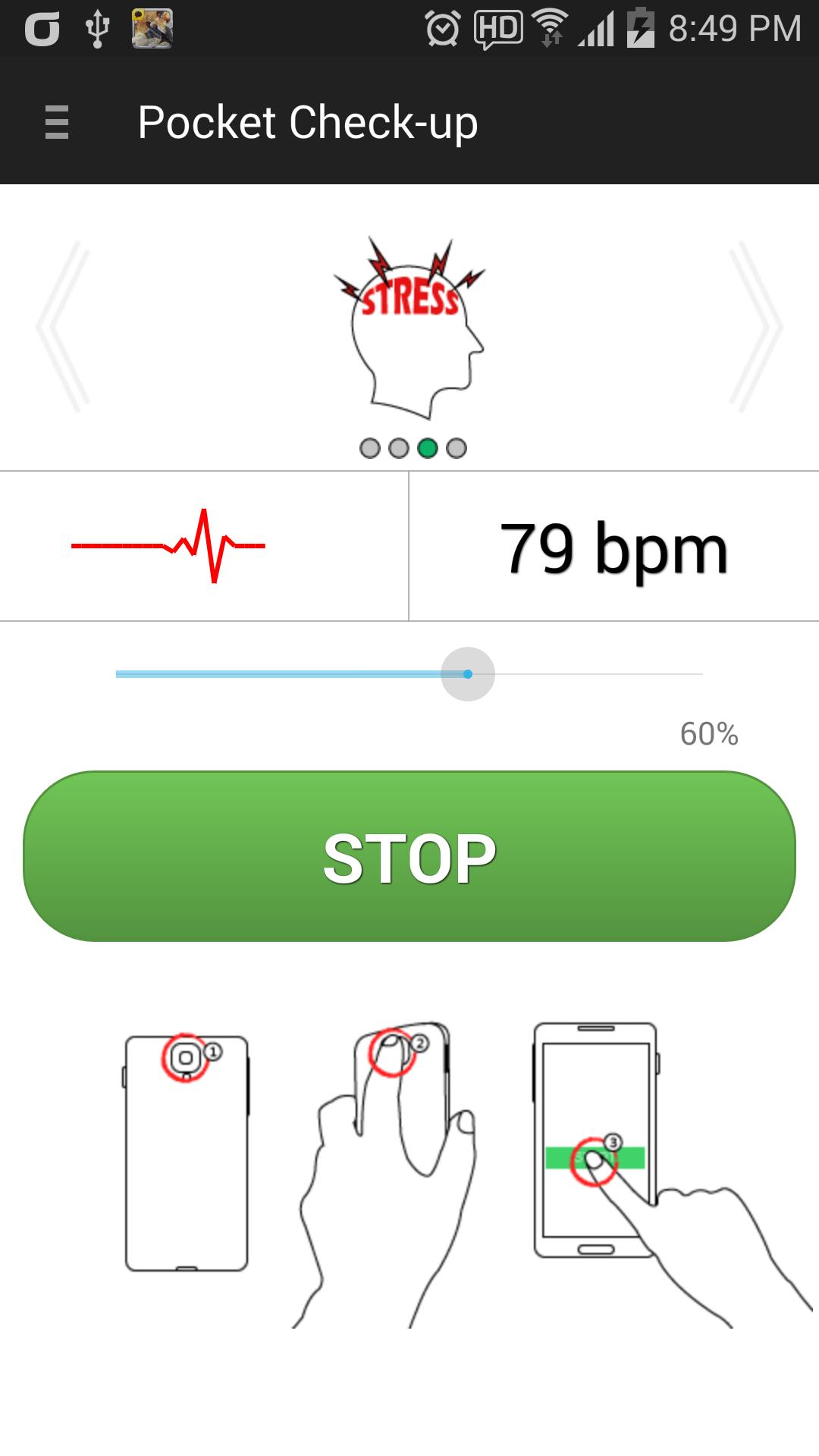Open the hamburger navigation menu
This screenshot has width=819, height=1456.
coord(55,121)
